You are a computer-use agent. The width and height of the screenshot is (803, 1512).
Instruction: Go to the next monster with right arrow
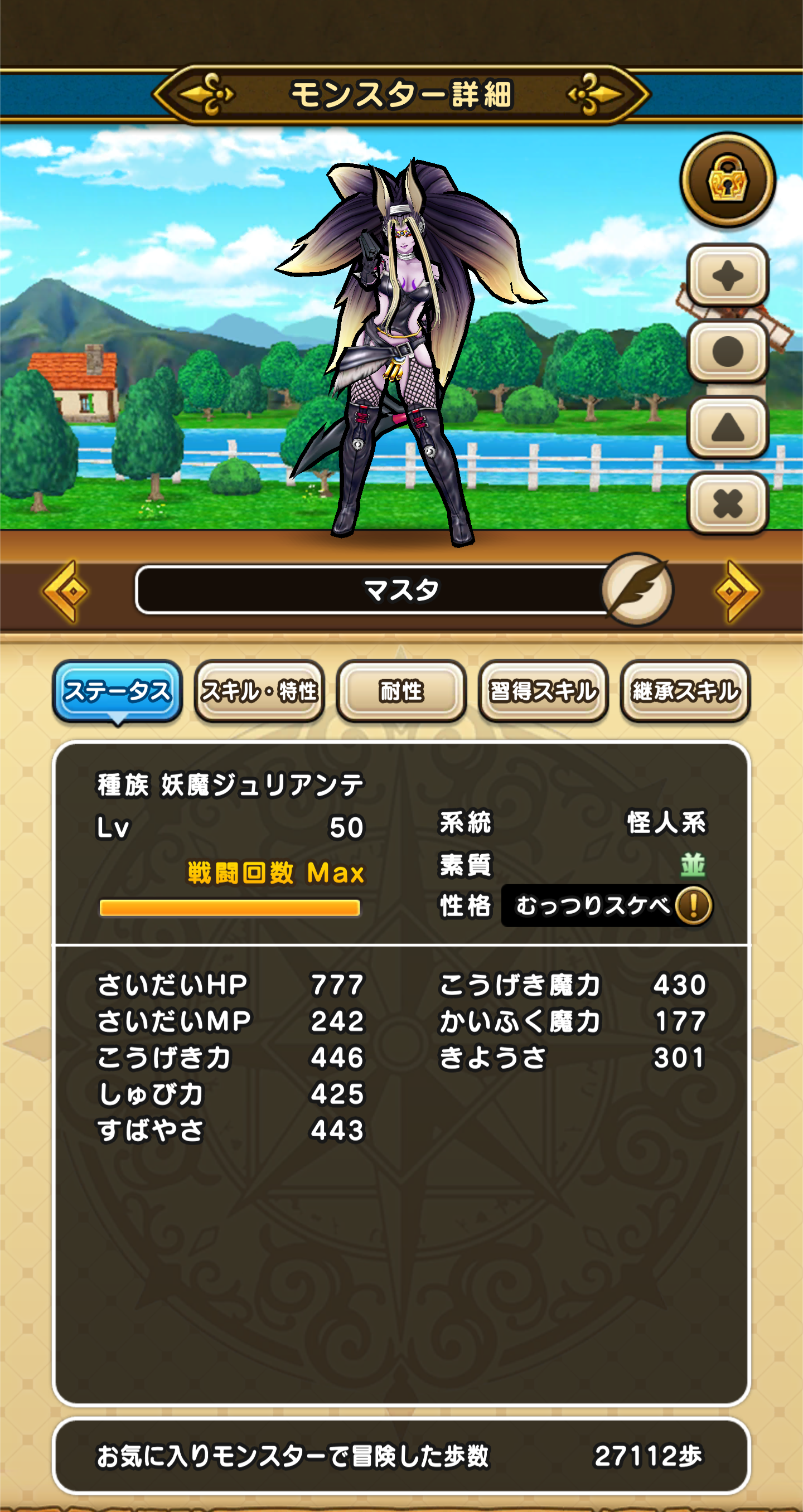(x=736, y=590)
